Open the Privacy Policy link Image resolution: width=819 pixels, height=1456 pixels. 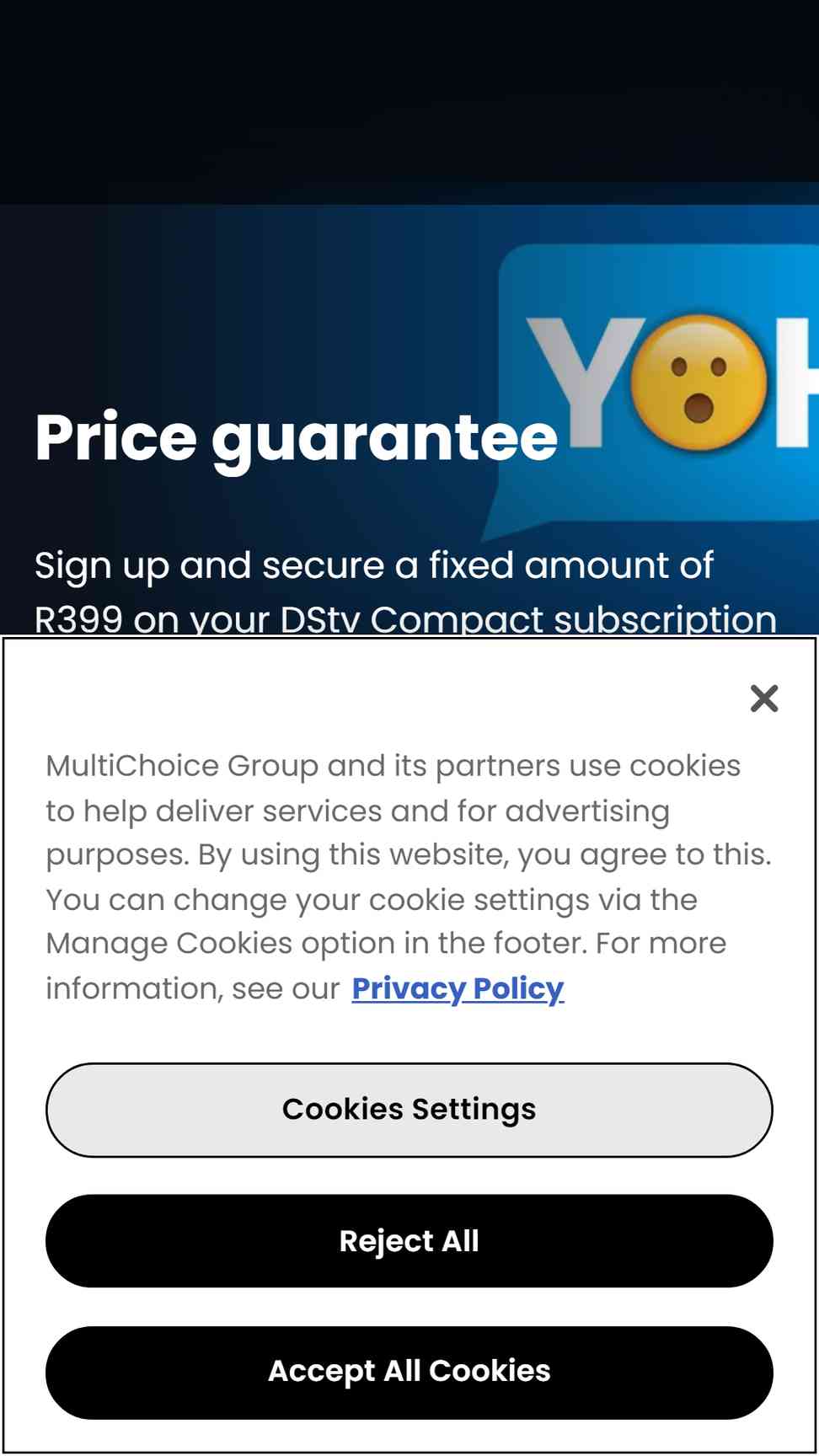click(x=458, y=988)
